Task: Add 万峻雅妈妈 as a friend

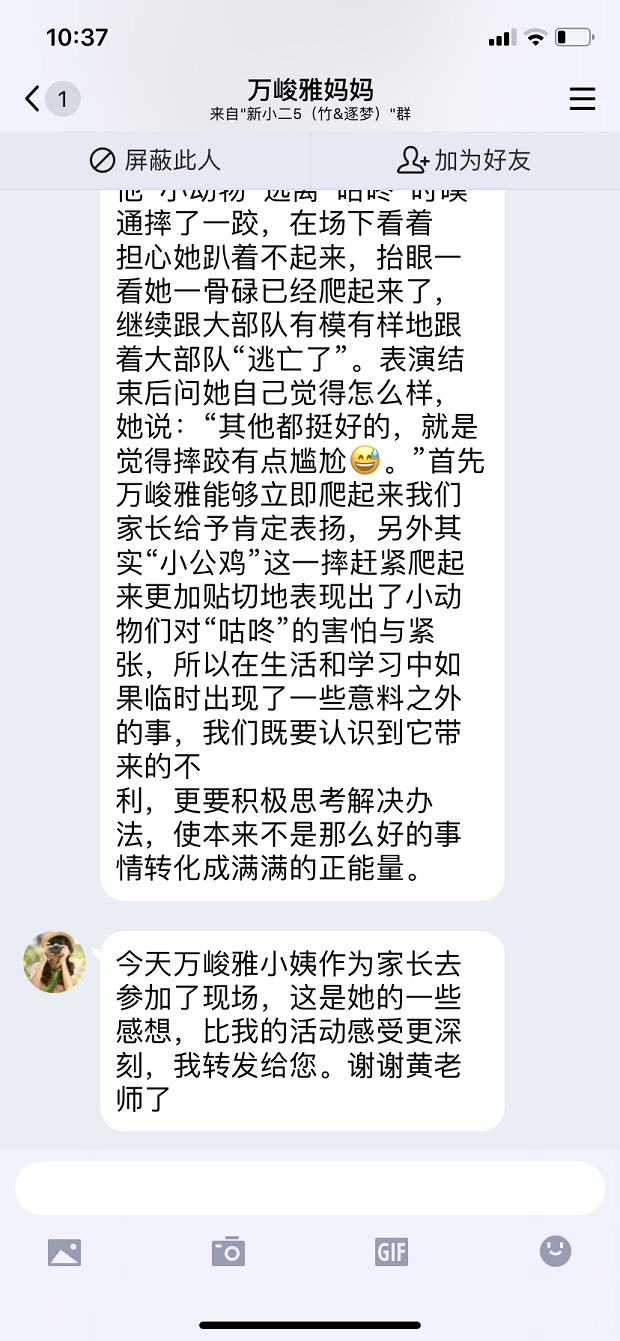Action: pos(464,160)
